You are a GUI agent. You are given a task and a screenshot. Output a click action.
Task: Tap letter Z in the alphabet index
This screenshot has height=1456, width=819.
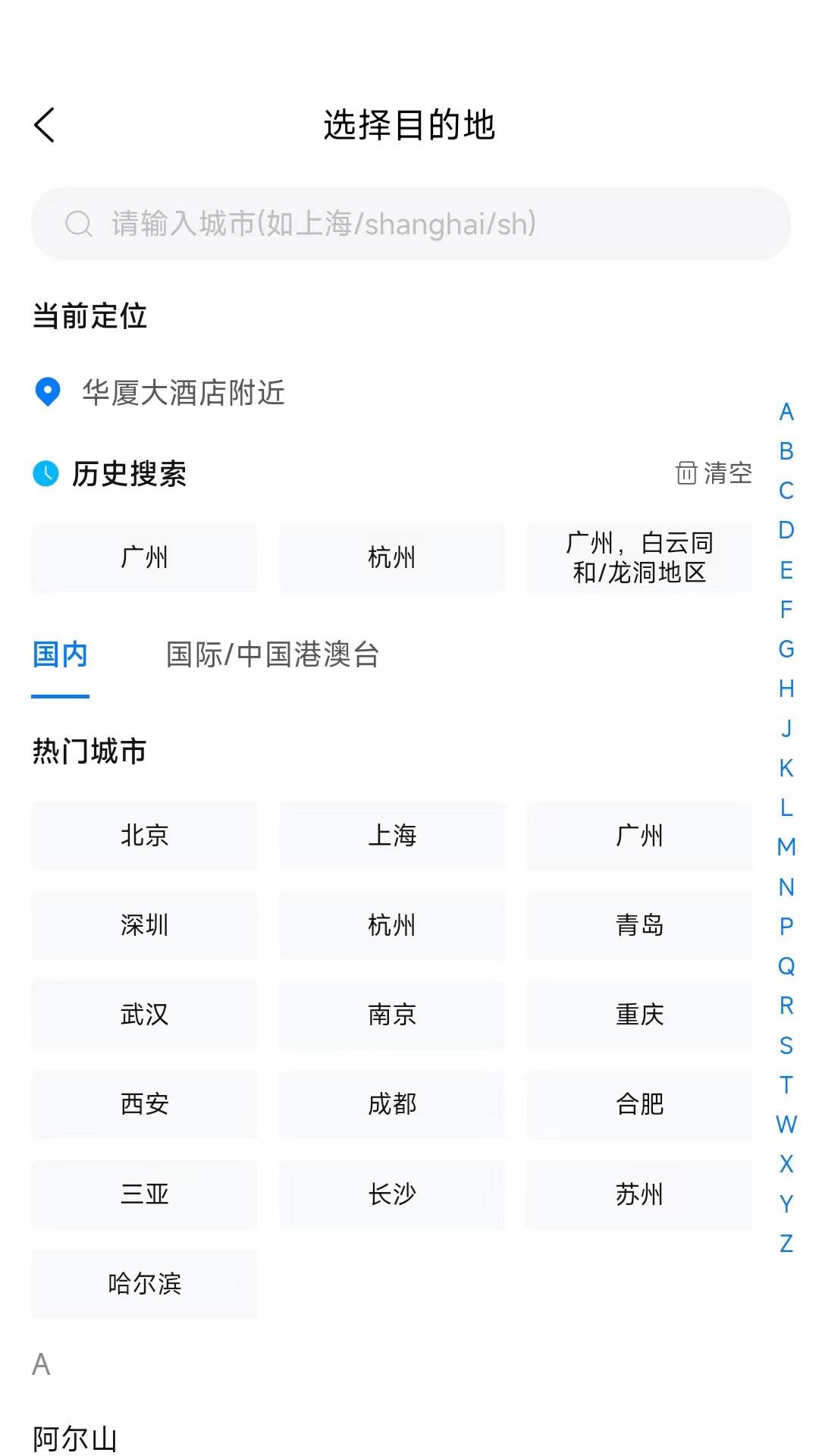point(786,1243)
